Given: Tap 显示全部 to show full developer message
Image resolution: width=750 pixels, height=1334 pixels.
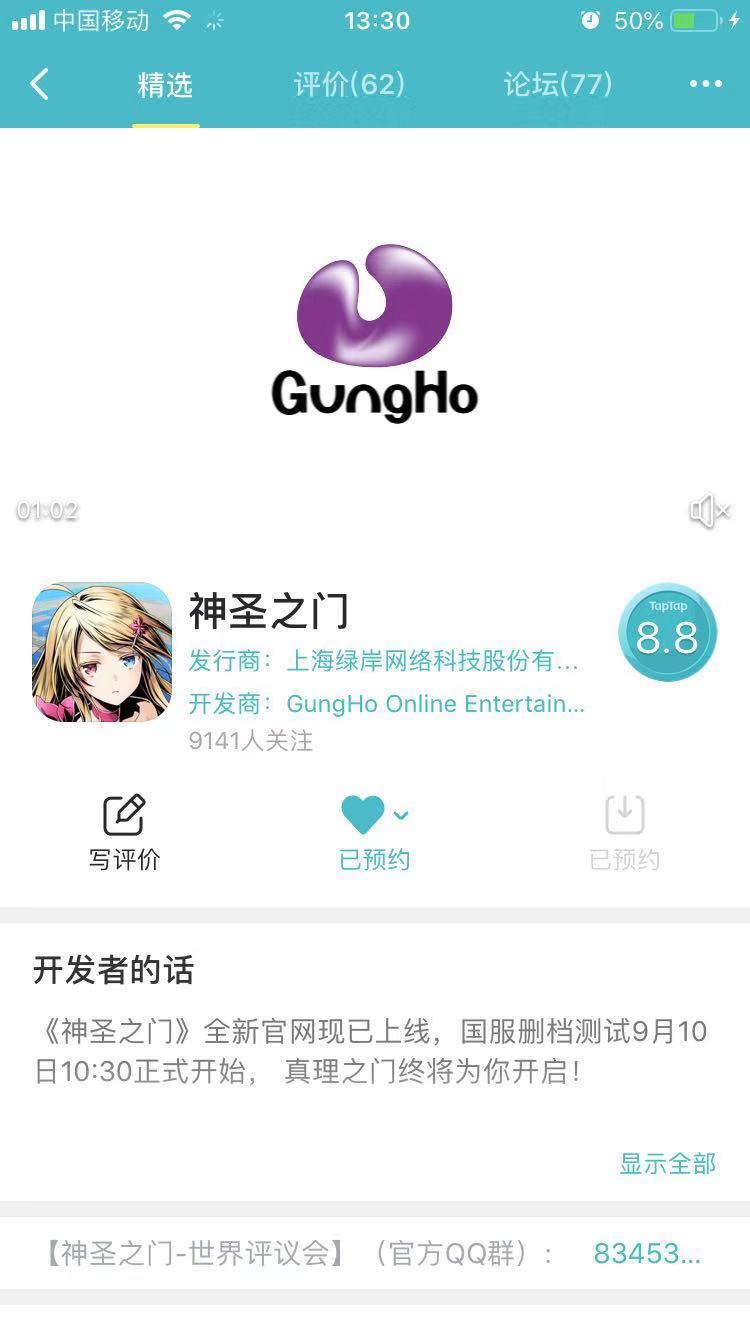Looking at the screenshot, I should [x=667, y=1164].
